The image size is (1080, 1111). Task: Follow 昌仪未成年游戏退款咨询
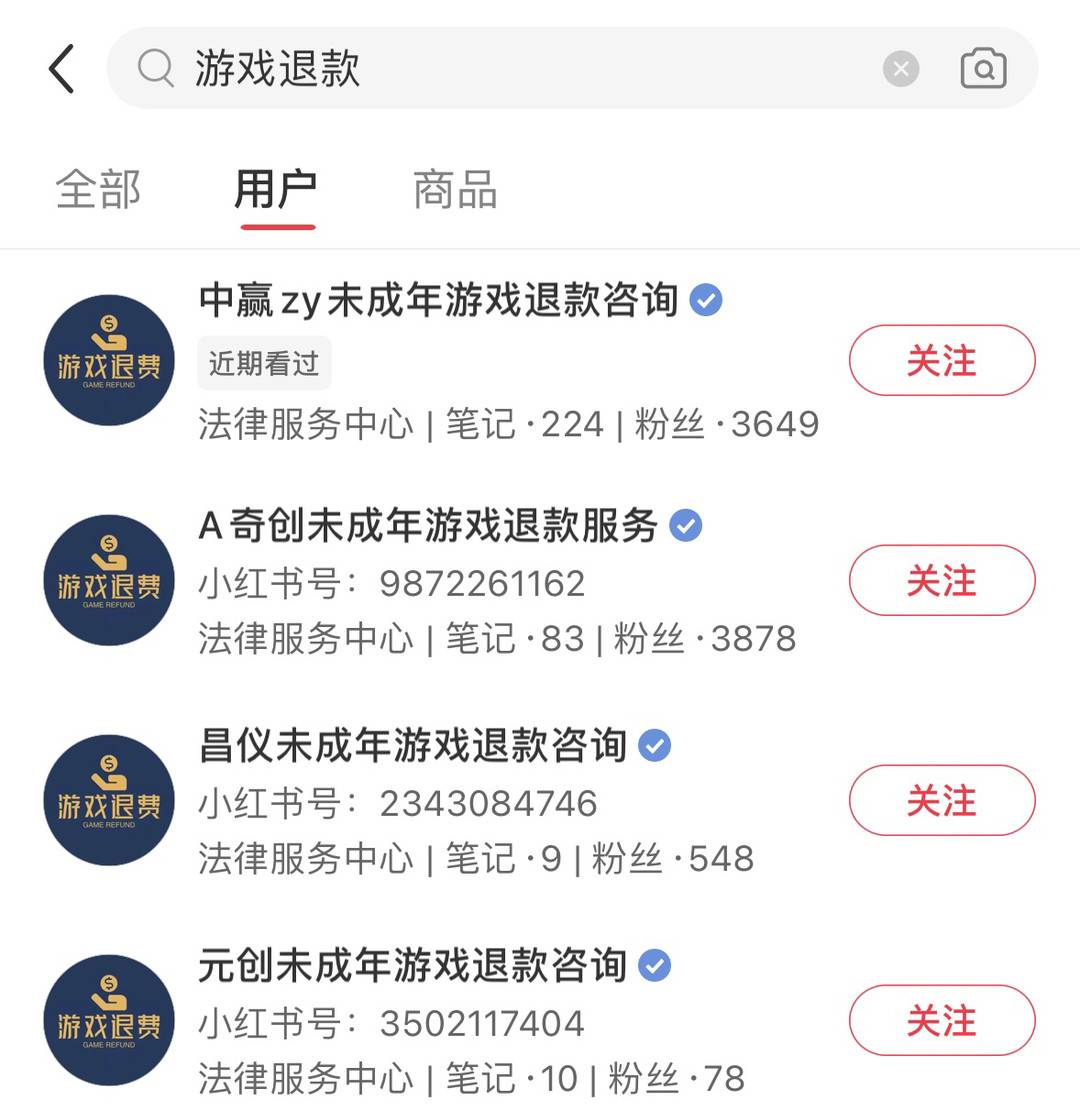pos(941,800)
